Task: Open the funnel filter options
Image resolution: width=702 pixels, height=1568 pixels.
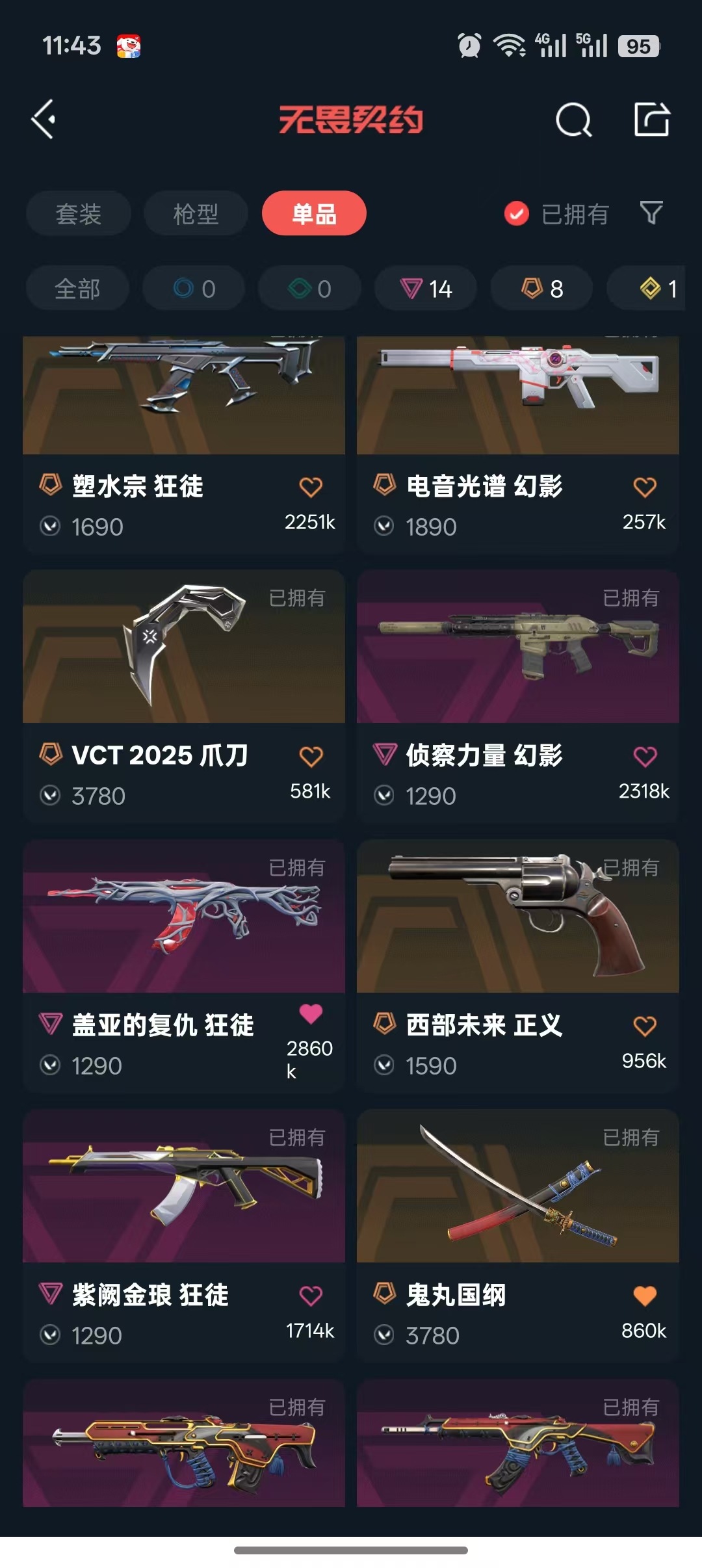Action: (x=651, y=213)
